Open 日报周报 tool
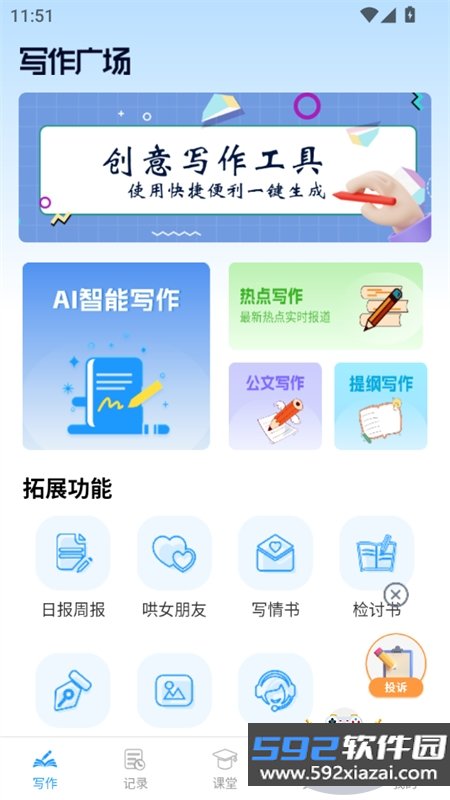450x800 pixels. (x=73, y=567)
